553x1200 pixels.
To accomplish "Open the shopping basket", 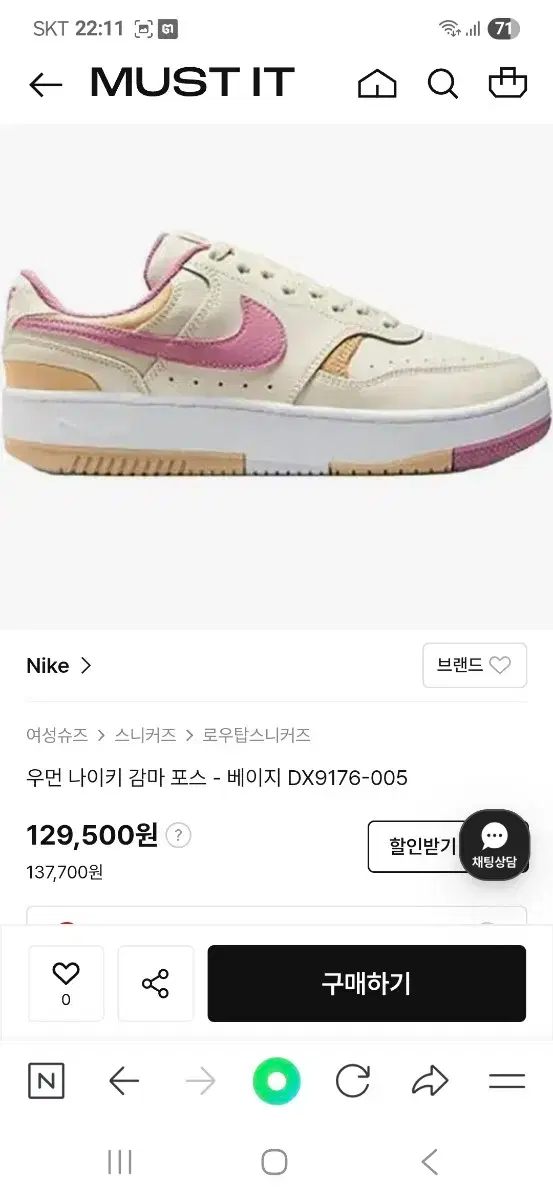I will coord(507,83).
